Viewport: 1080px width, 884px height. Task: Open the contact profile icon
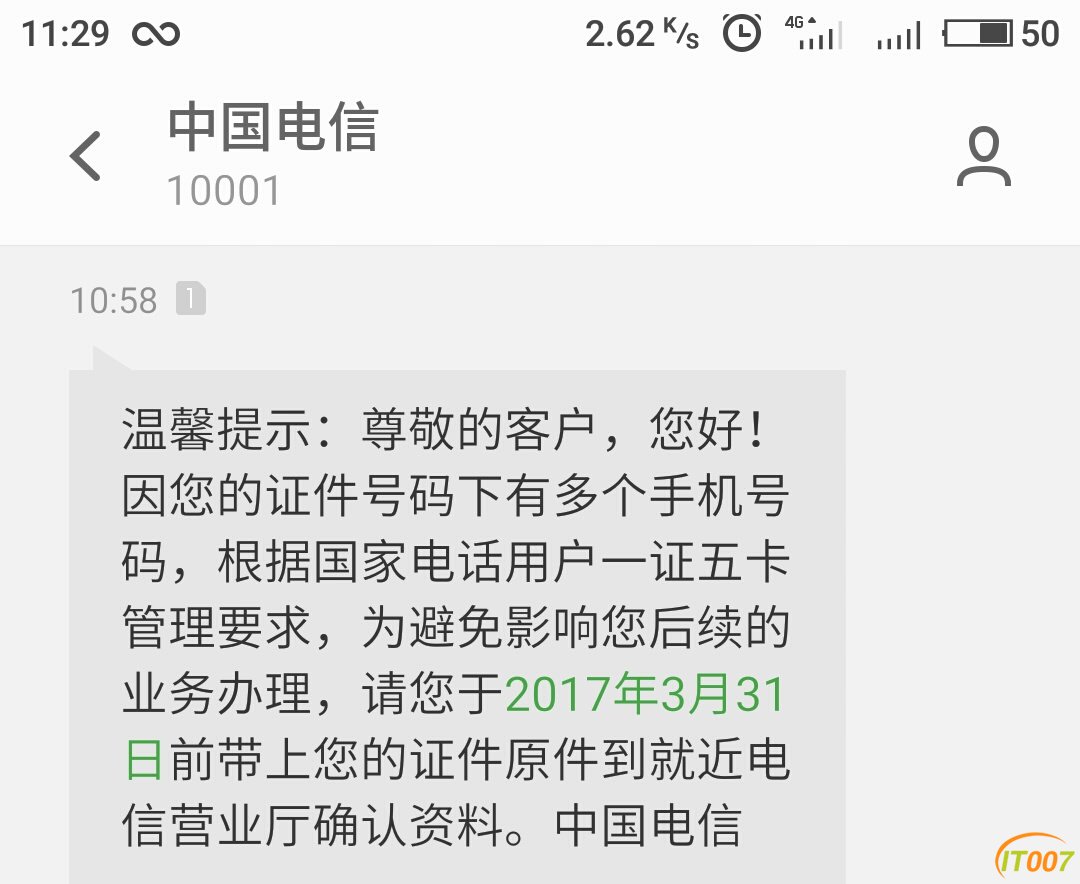click(x=983, y=157)
